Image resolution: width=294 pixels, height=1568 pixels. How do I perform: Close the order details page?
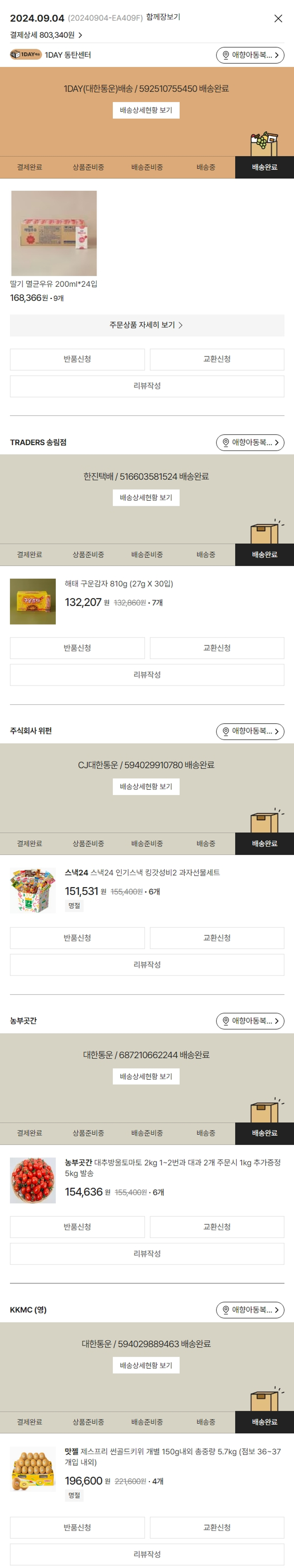(x=278, y=18)
